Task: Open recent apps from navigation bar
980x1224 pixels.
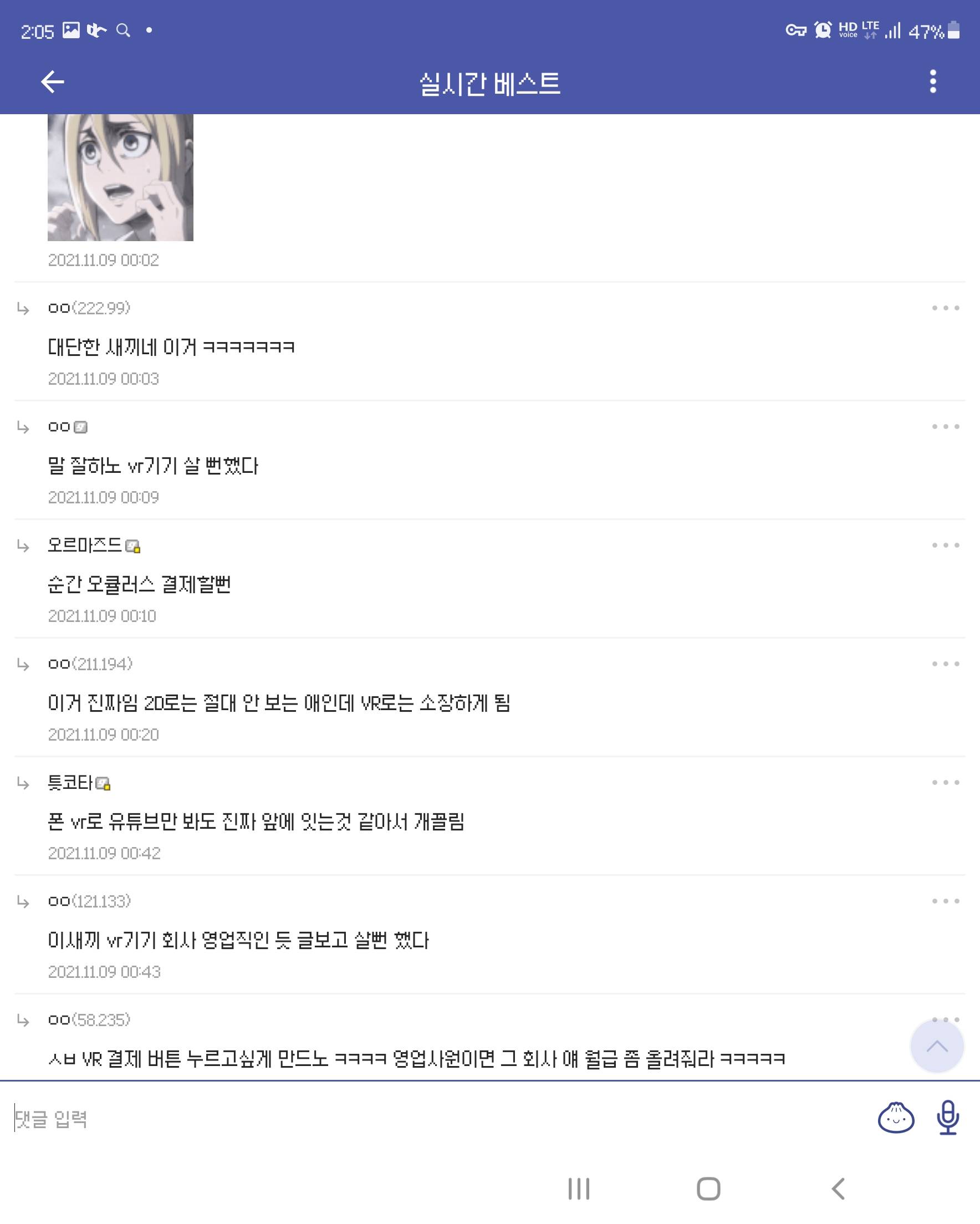Action: pos(579,1189)
